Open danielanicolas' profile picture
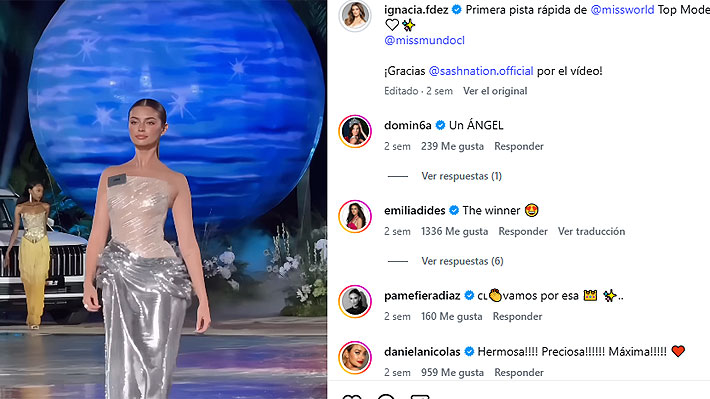This screenshot has height=399, width=710. (355, 357)
